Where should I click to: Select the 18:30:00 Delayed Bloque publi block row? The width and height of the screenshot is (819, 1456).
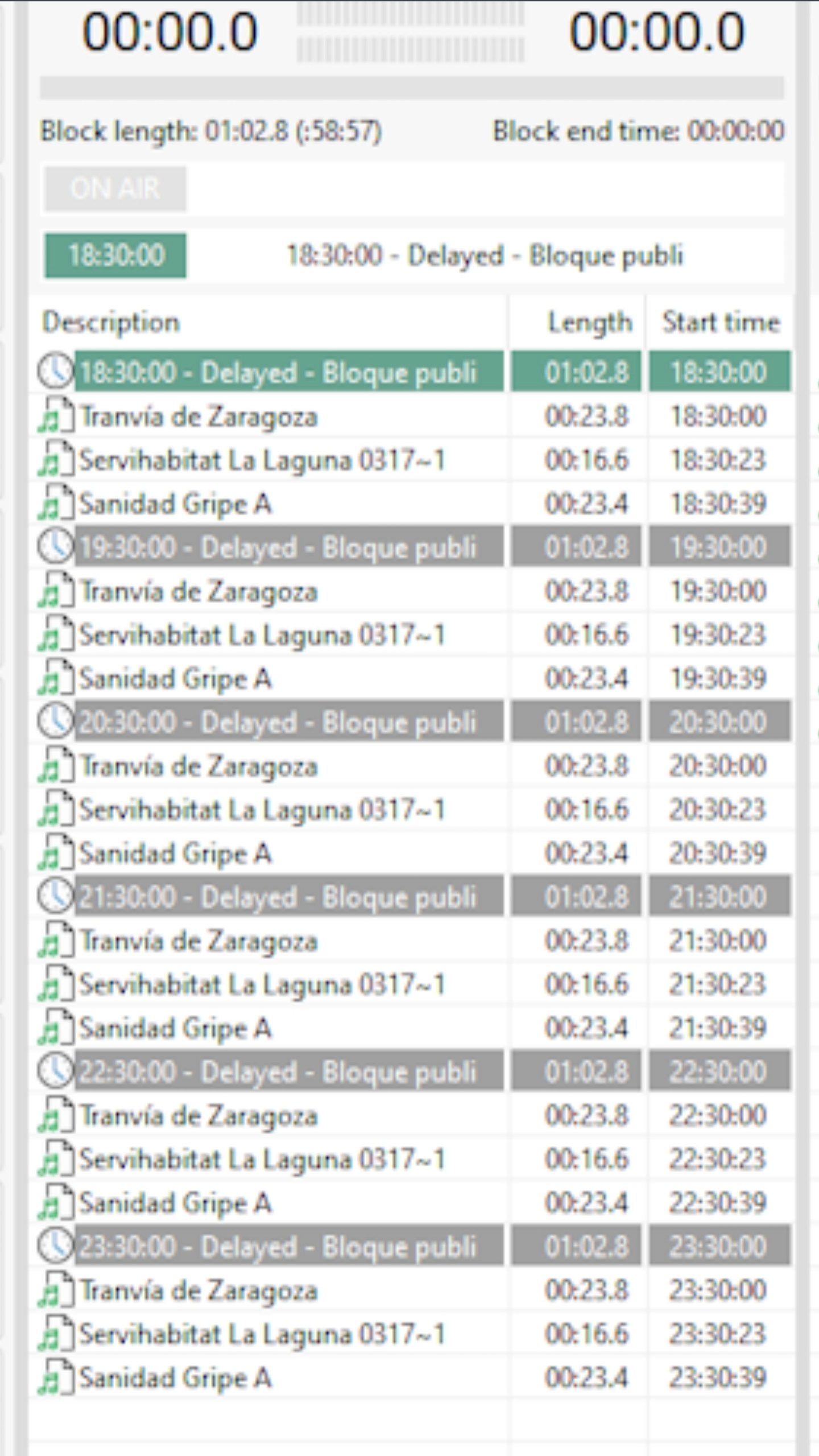(278, 373)
